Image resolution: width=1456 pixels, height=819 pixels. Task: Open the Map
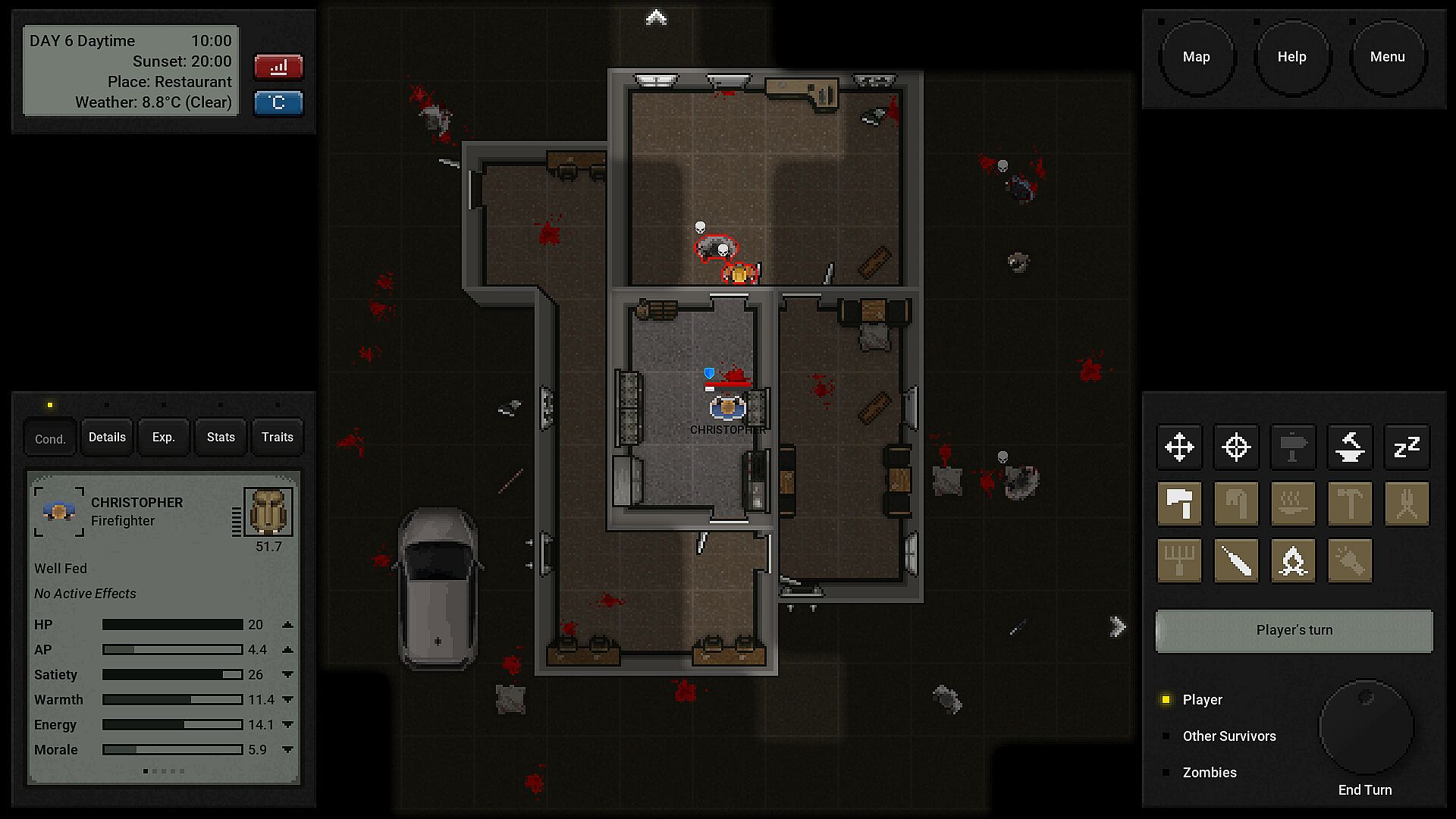[x=1196, y=57]
